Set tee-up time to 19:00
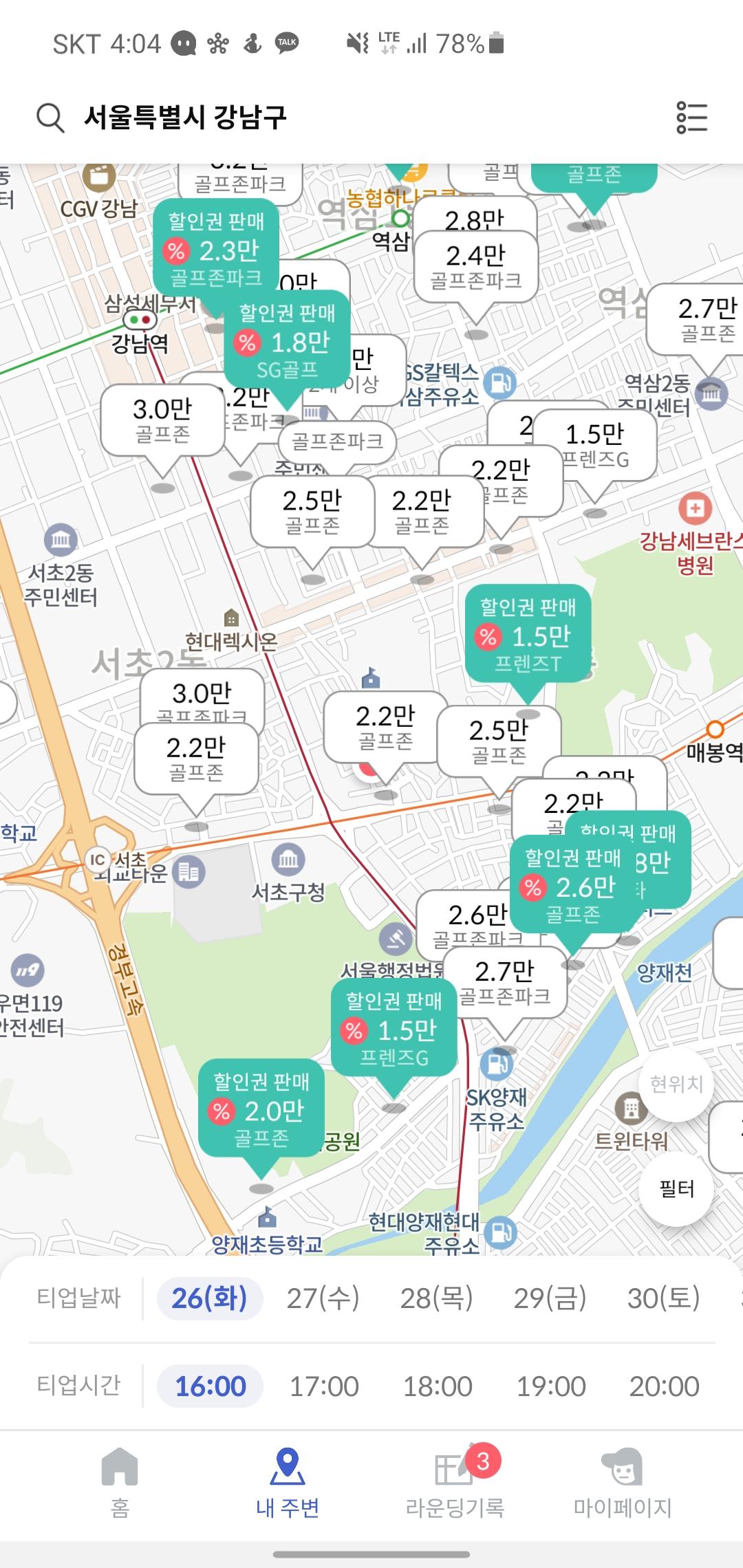Screen dimensions: 743x1568 pos(550,1386)
